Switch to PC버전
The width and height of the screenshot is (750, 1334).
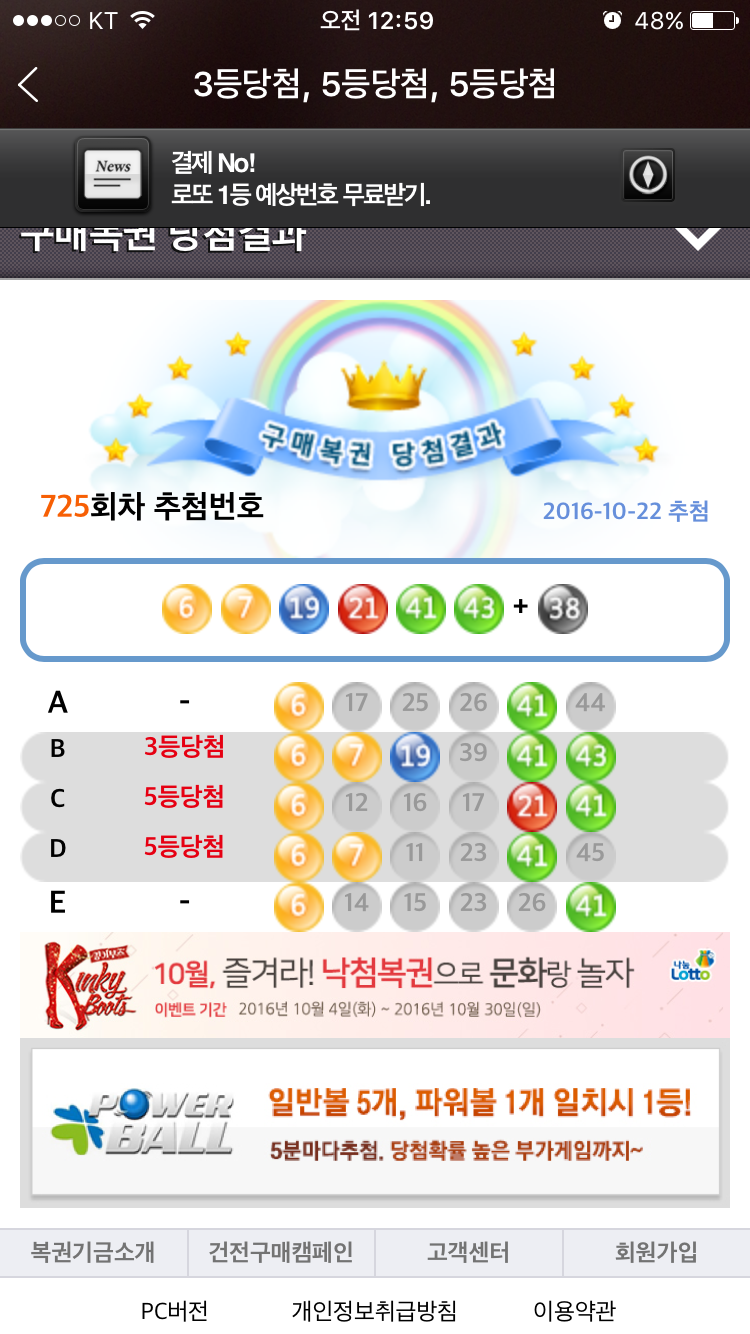point(175,1310)
